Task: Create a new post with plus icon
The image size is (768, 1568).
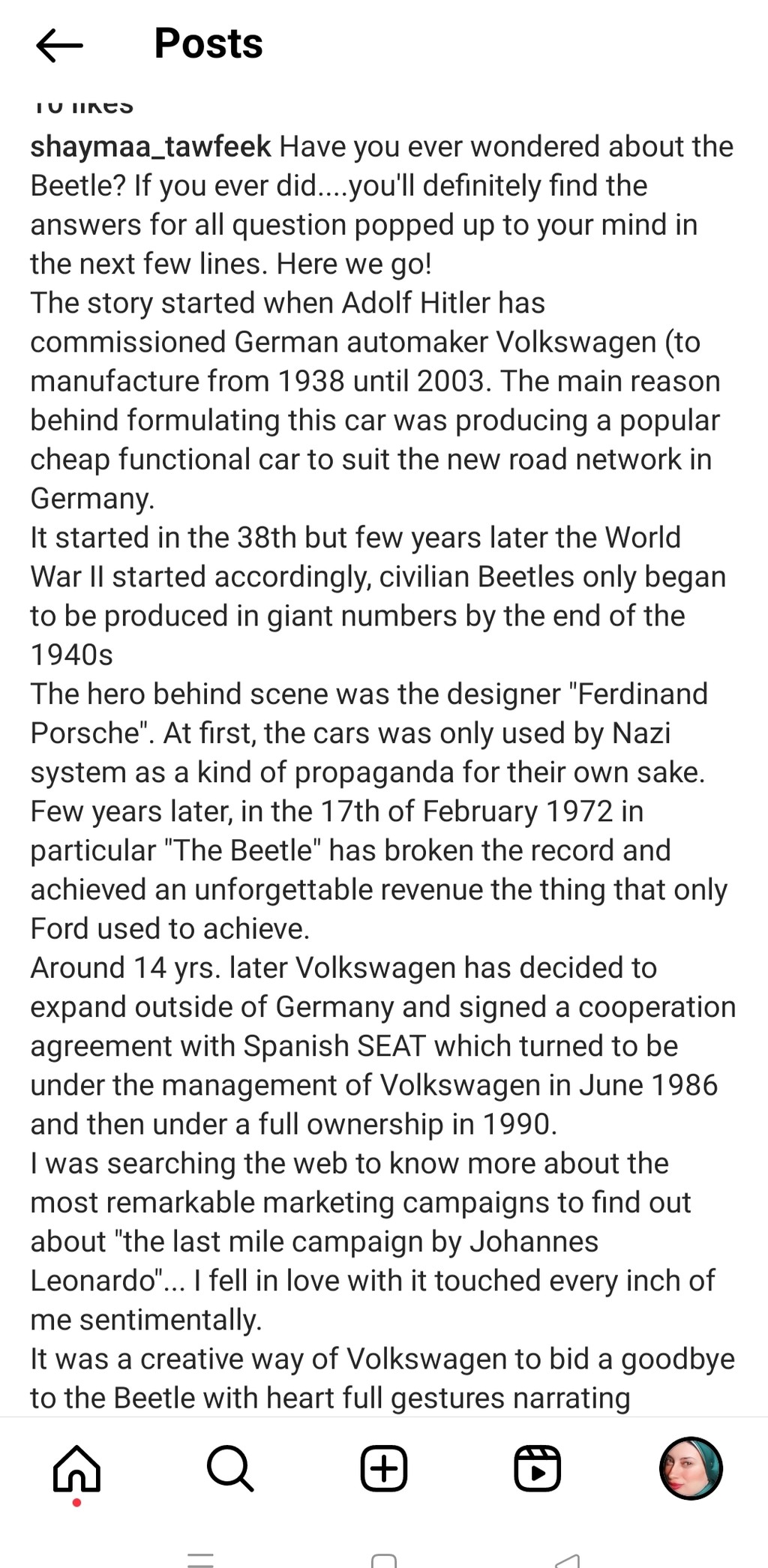Action: pyautogui.click(x=384, y=1468)
